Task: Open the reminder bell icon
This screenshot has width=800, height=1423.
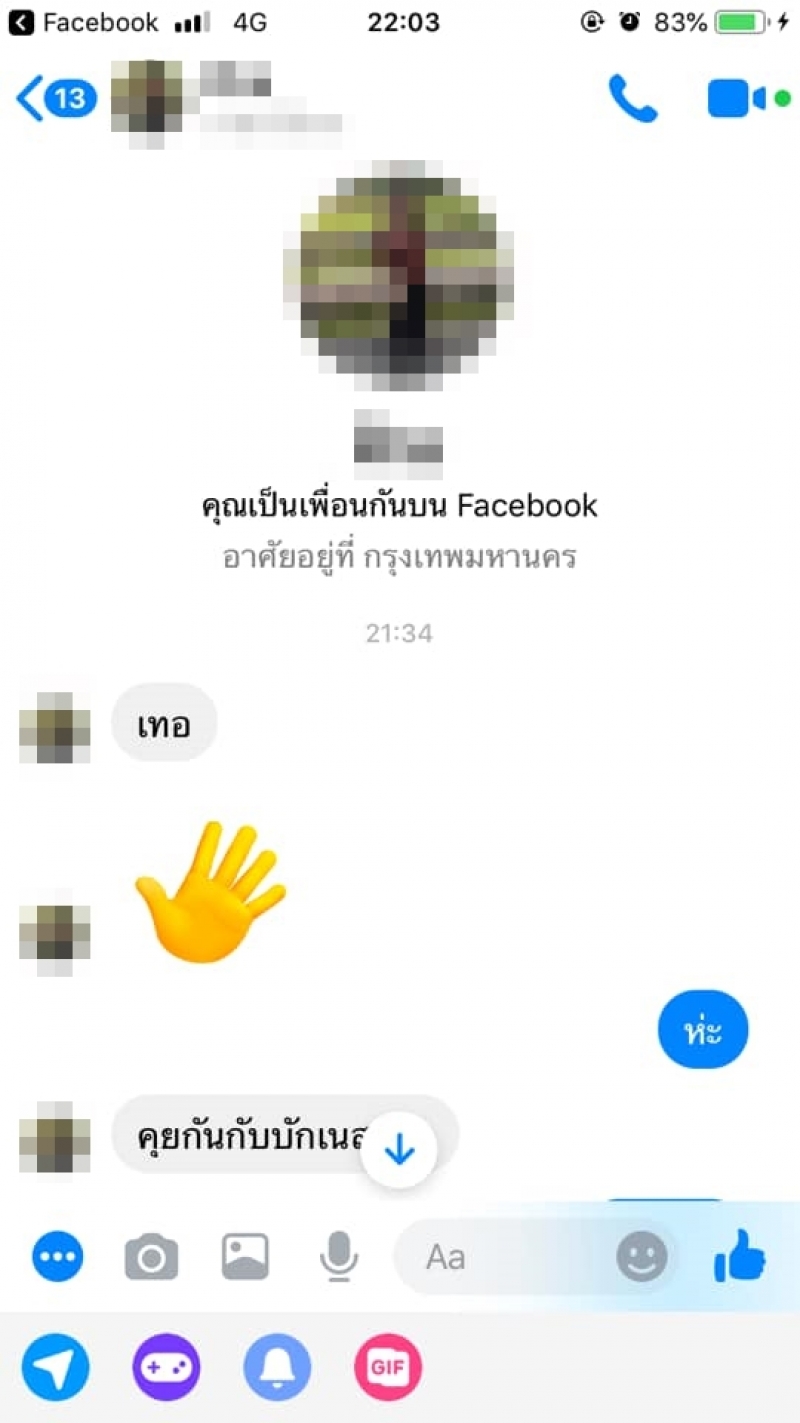Action: click(x=277, y=1368)
